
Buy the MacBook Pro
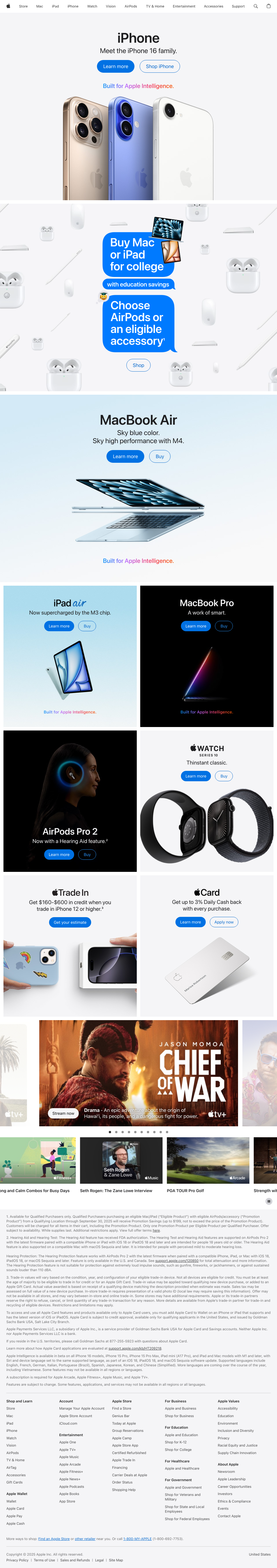[x=223, y=626]
